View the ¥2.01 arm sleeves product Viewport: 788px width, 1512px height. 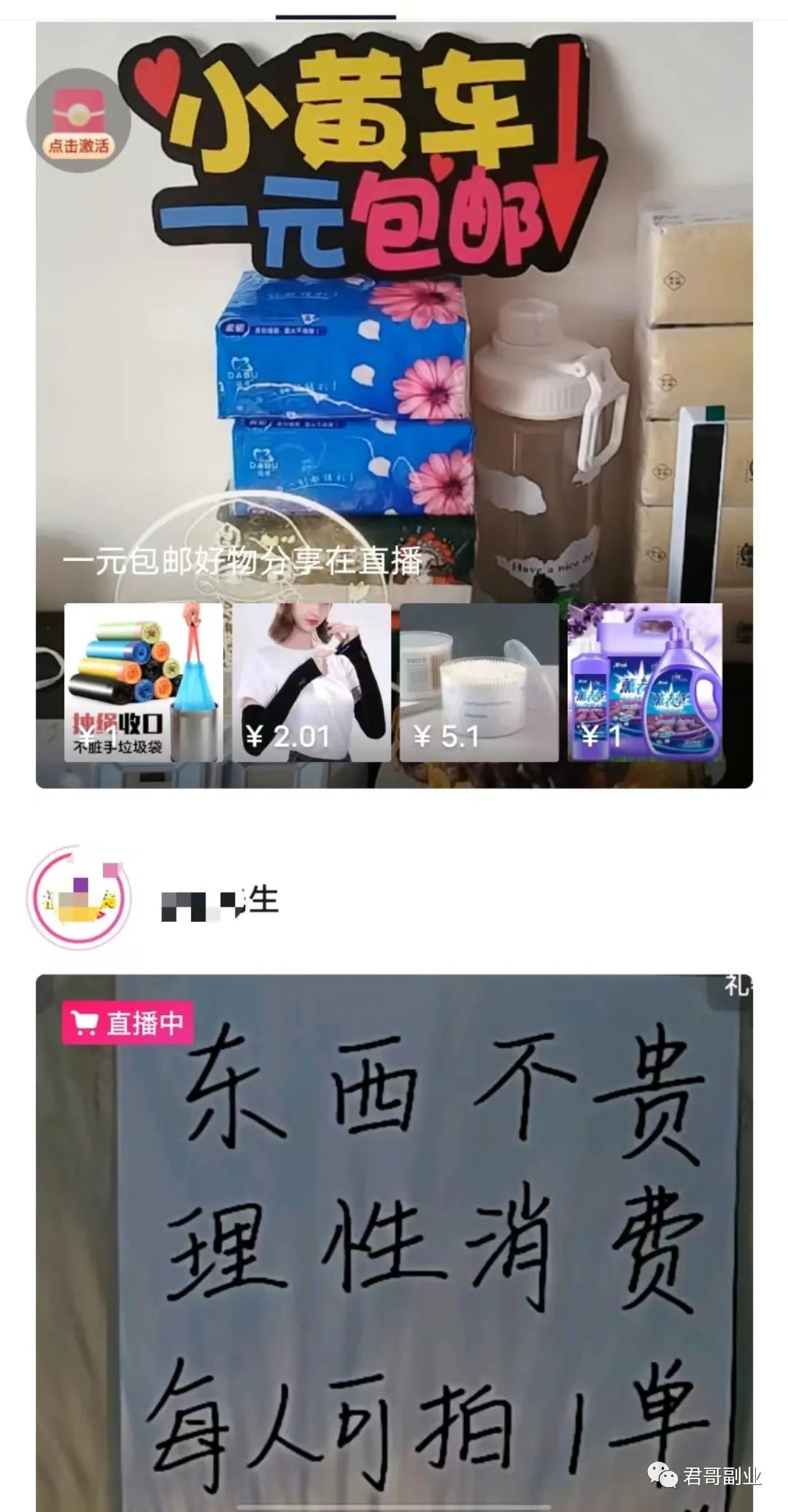tap(311, 682)
